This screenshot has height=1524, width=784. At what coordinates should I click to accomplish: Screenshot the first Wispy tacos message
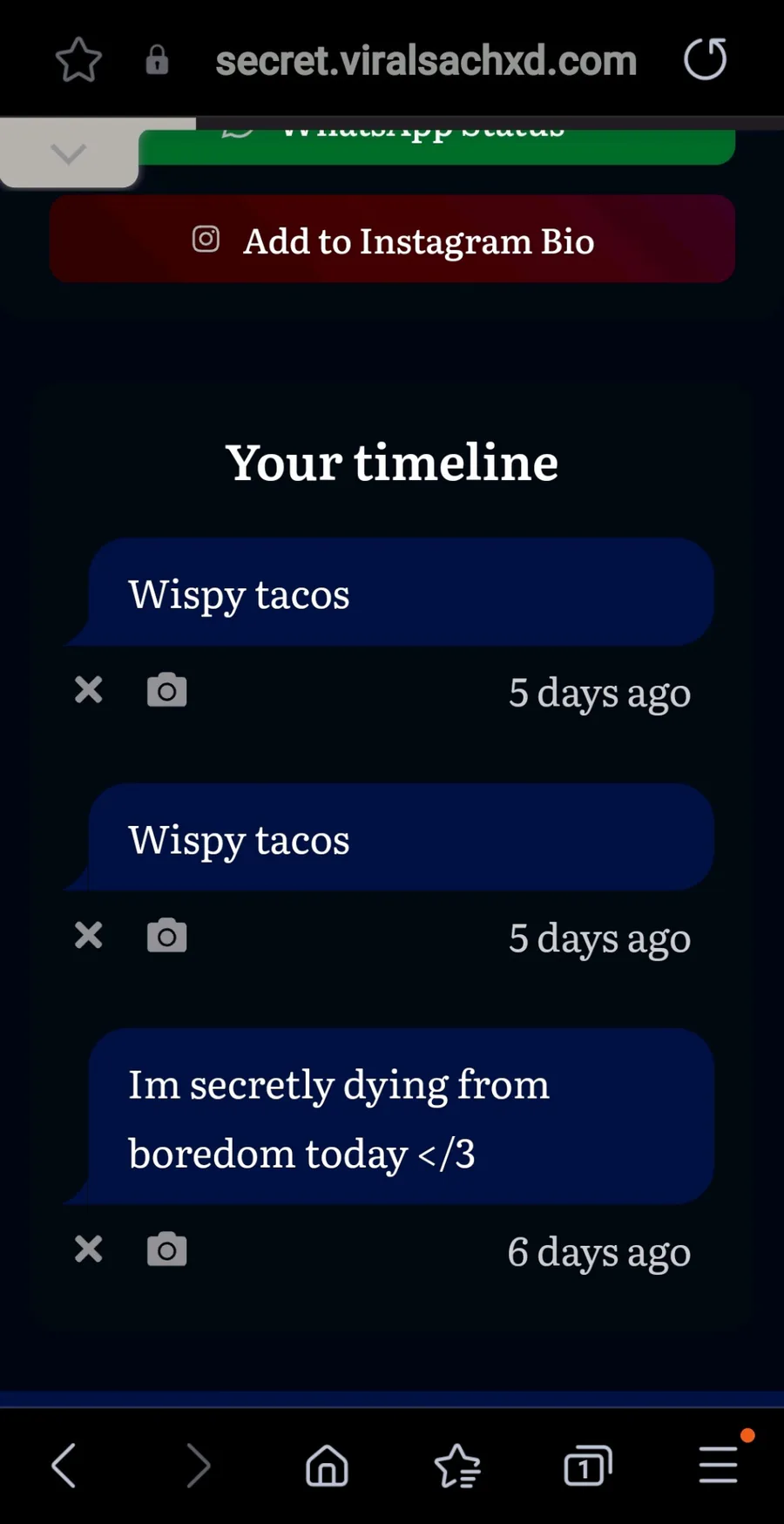[166, 690]
